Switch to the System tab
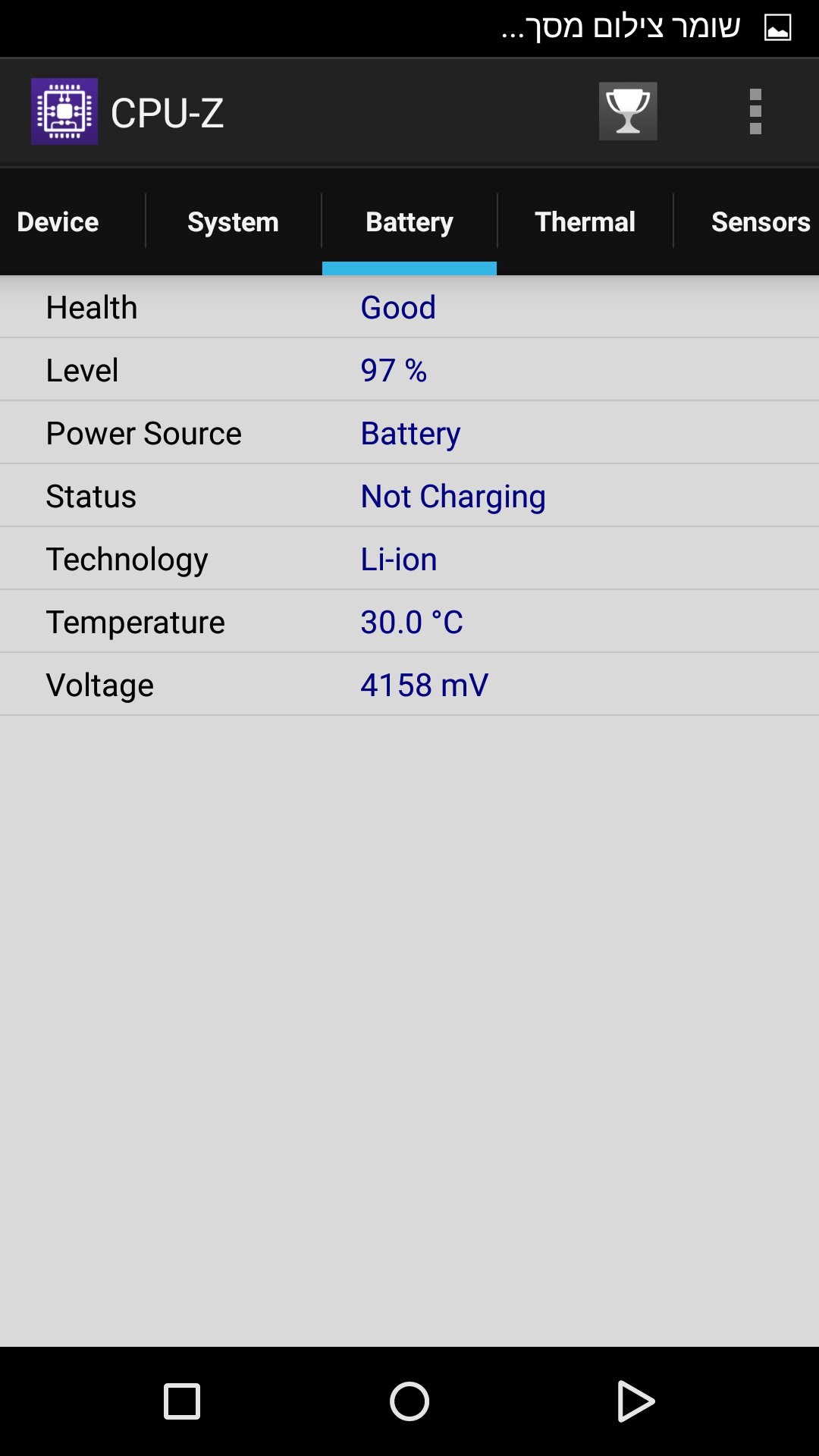This screenshot has height=1456, width=819. 233,222
